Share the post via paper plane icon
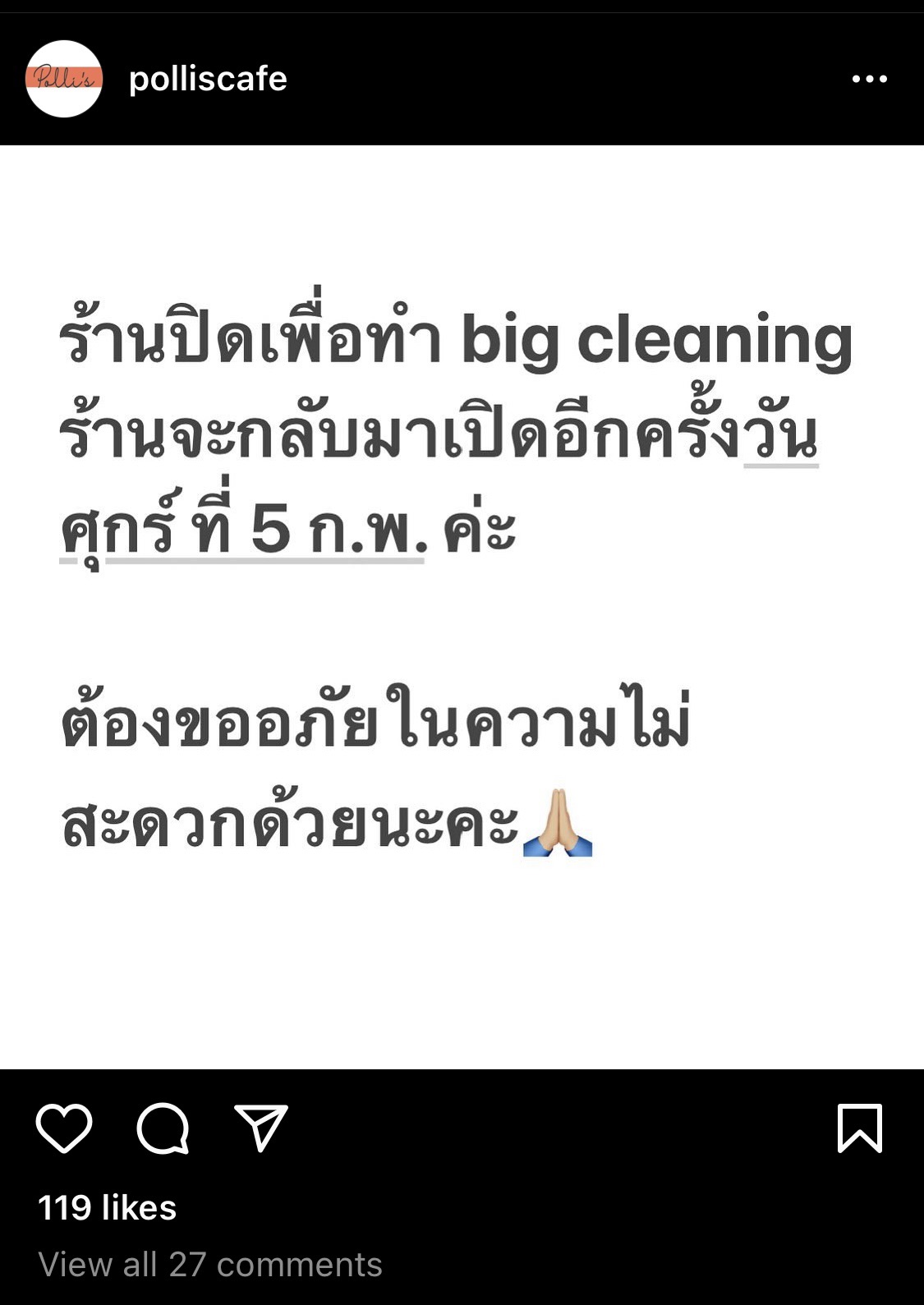This screenshot has width=924, height=1305. 261,1128
